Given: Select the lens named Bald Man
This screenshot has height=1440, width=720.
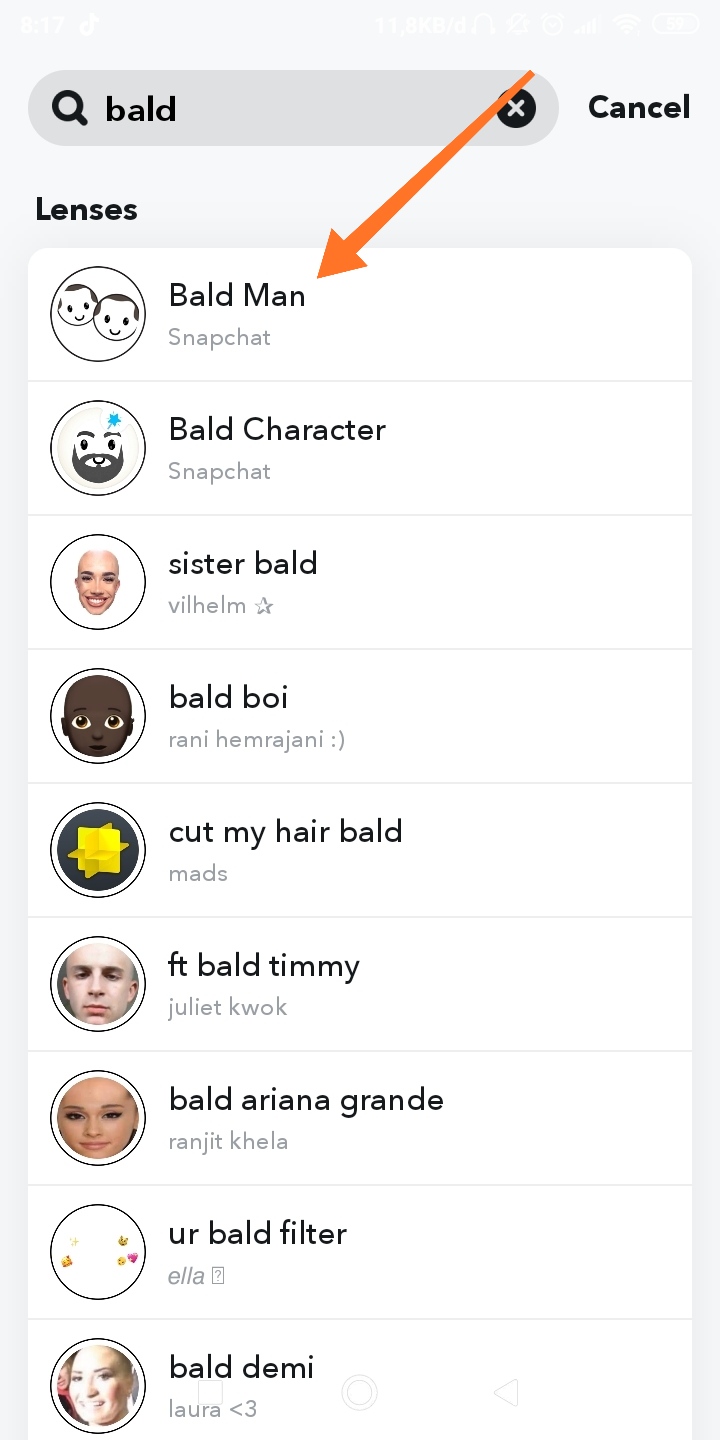Looking at the screenshot, I should tap(237, 296).
